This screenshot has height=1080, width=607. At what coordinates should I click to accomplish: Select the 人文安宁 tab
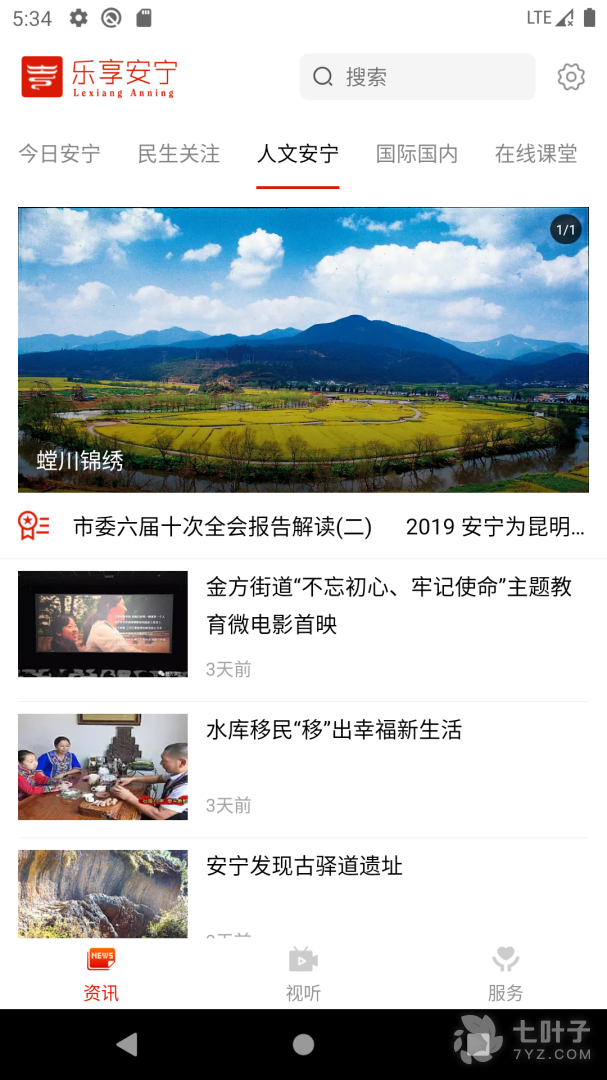297,154
